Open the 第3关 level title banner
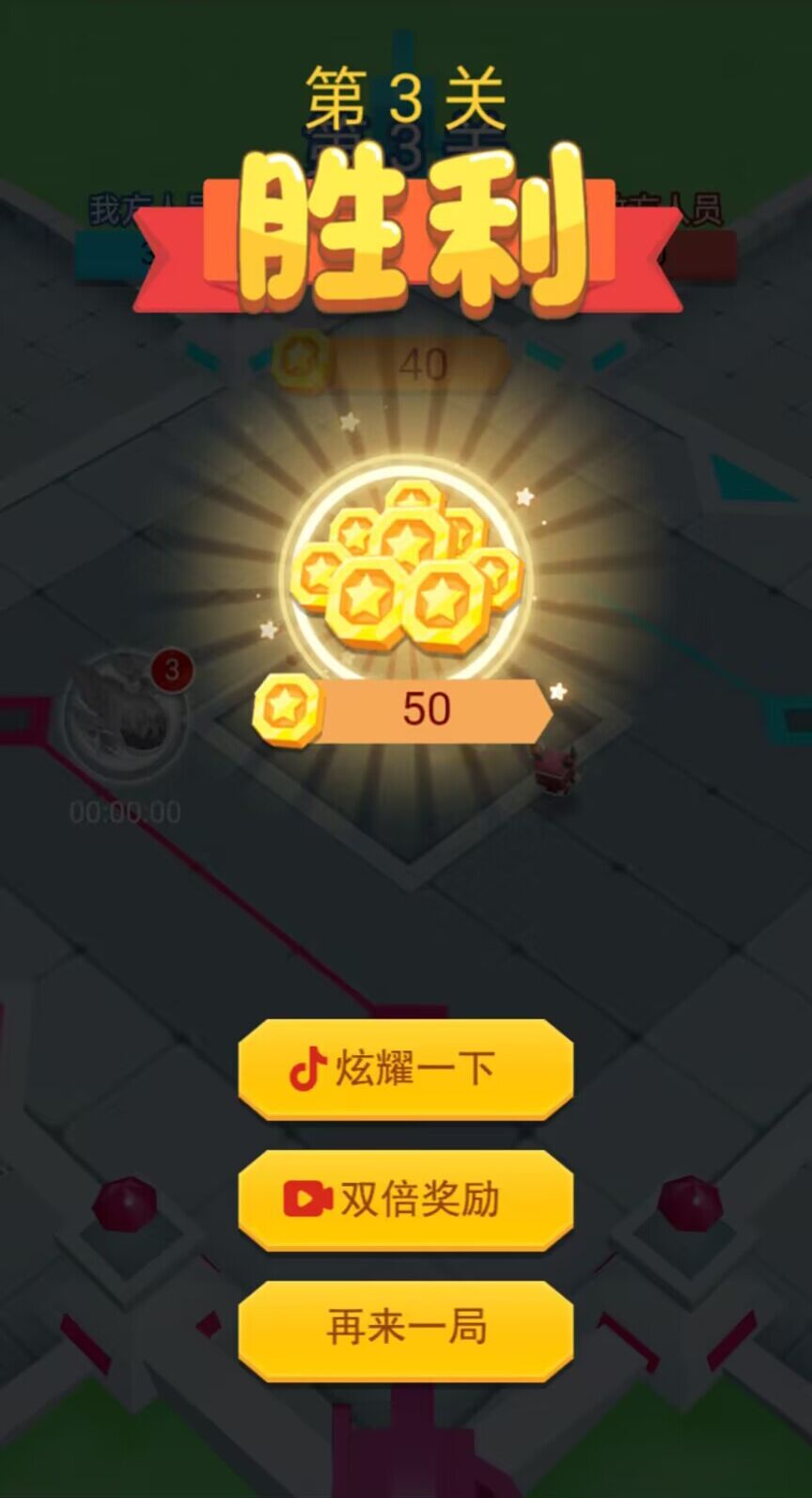The width and height of the screenshot is (812, 1498). pyautogui.click(x=406, y=94)
